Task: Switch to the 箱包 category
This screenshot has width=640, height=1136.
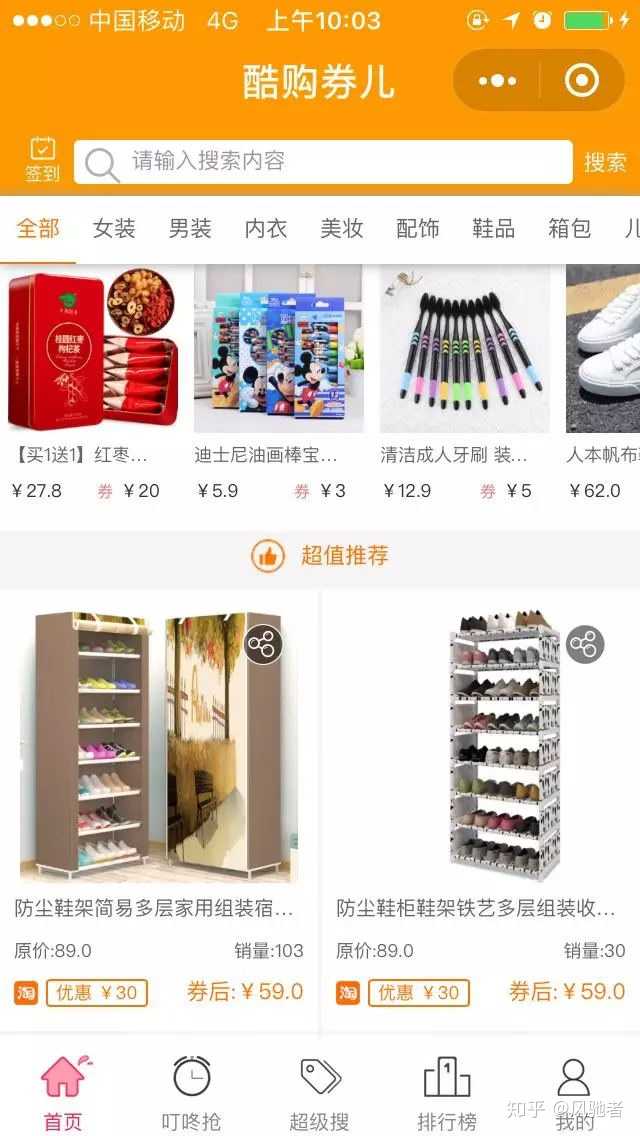Action: [x=570, y=229]
